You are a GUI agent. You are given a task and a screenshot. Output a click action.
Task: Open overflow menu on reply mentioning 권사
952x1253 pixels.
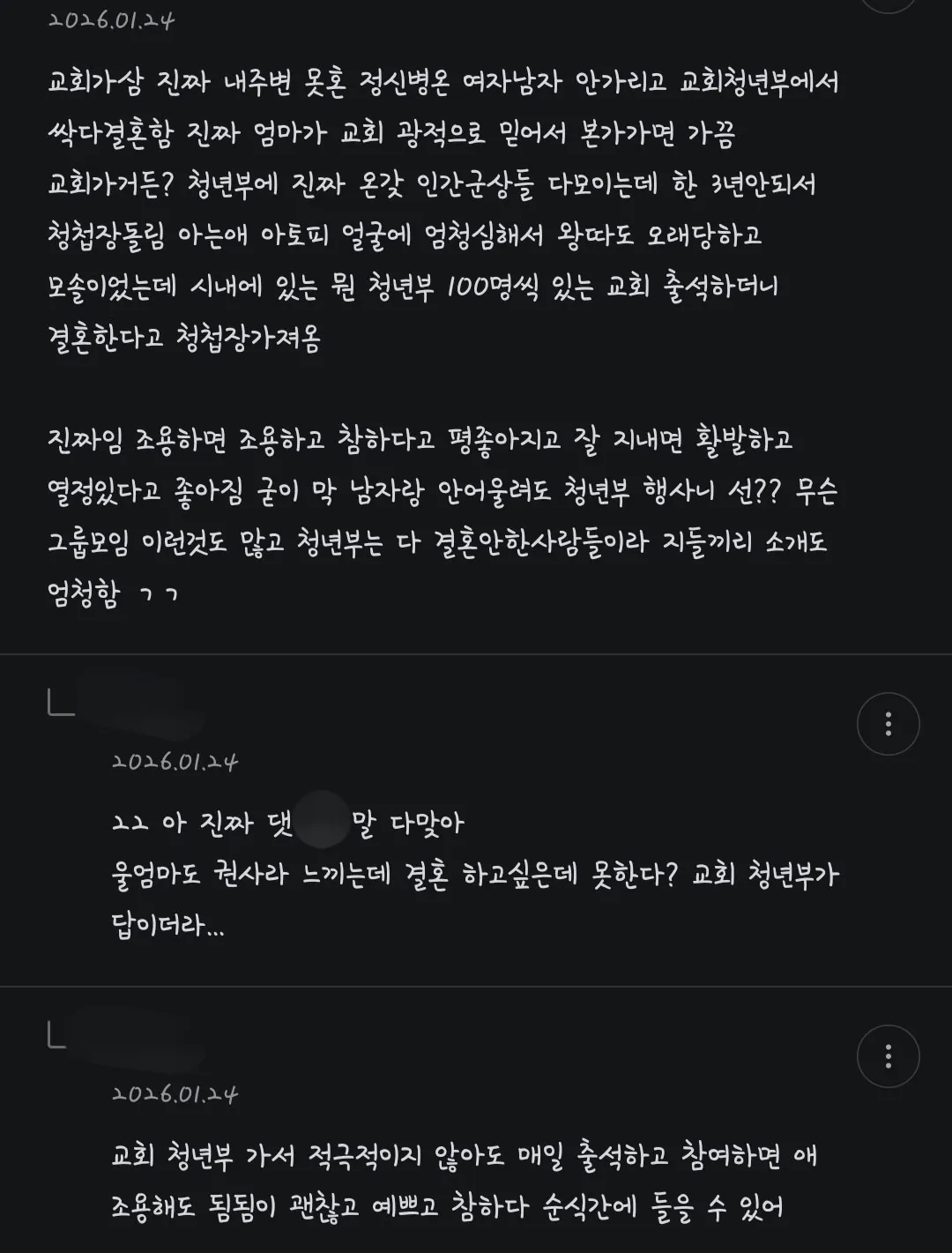pos(888,724)
